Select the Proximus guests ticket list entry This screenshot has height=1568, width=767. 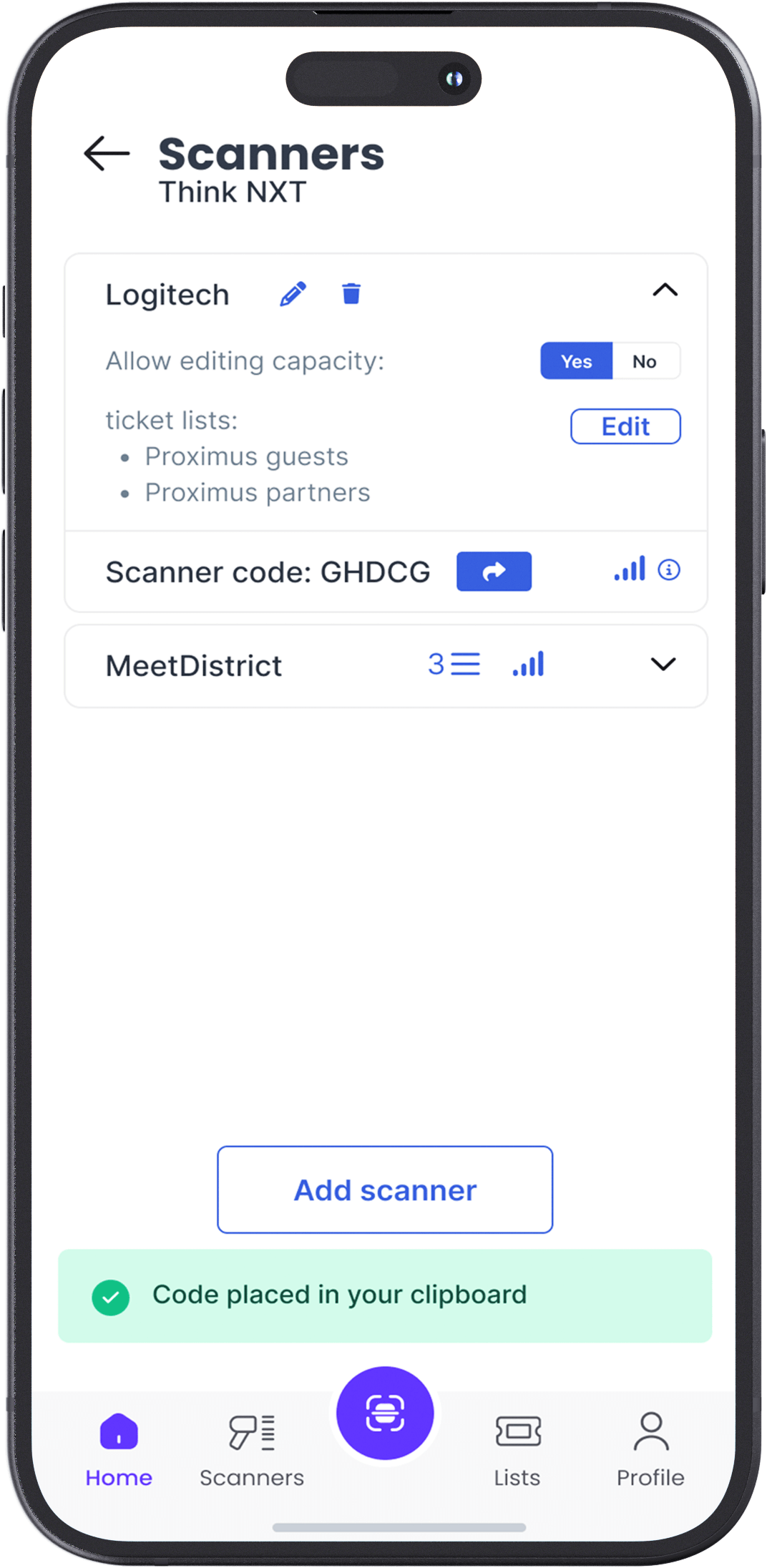point(247,456)
